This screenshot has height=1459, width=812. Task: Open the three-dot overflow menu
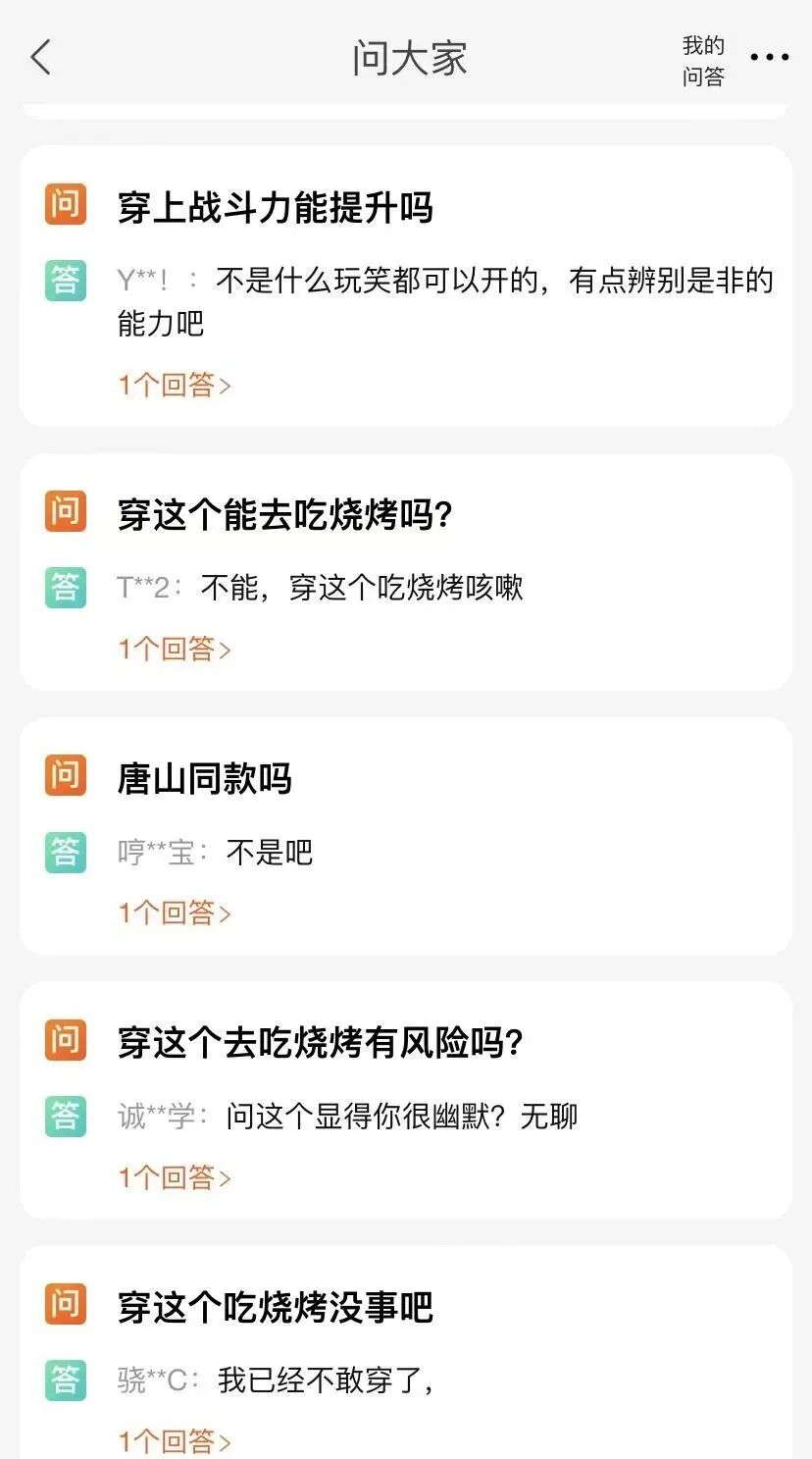[769, 58]
